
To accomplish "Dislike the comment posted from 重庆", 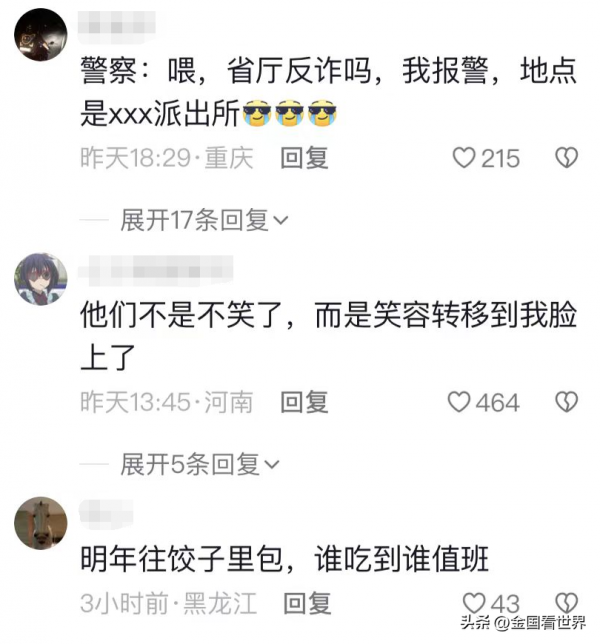I will 567,158.
